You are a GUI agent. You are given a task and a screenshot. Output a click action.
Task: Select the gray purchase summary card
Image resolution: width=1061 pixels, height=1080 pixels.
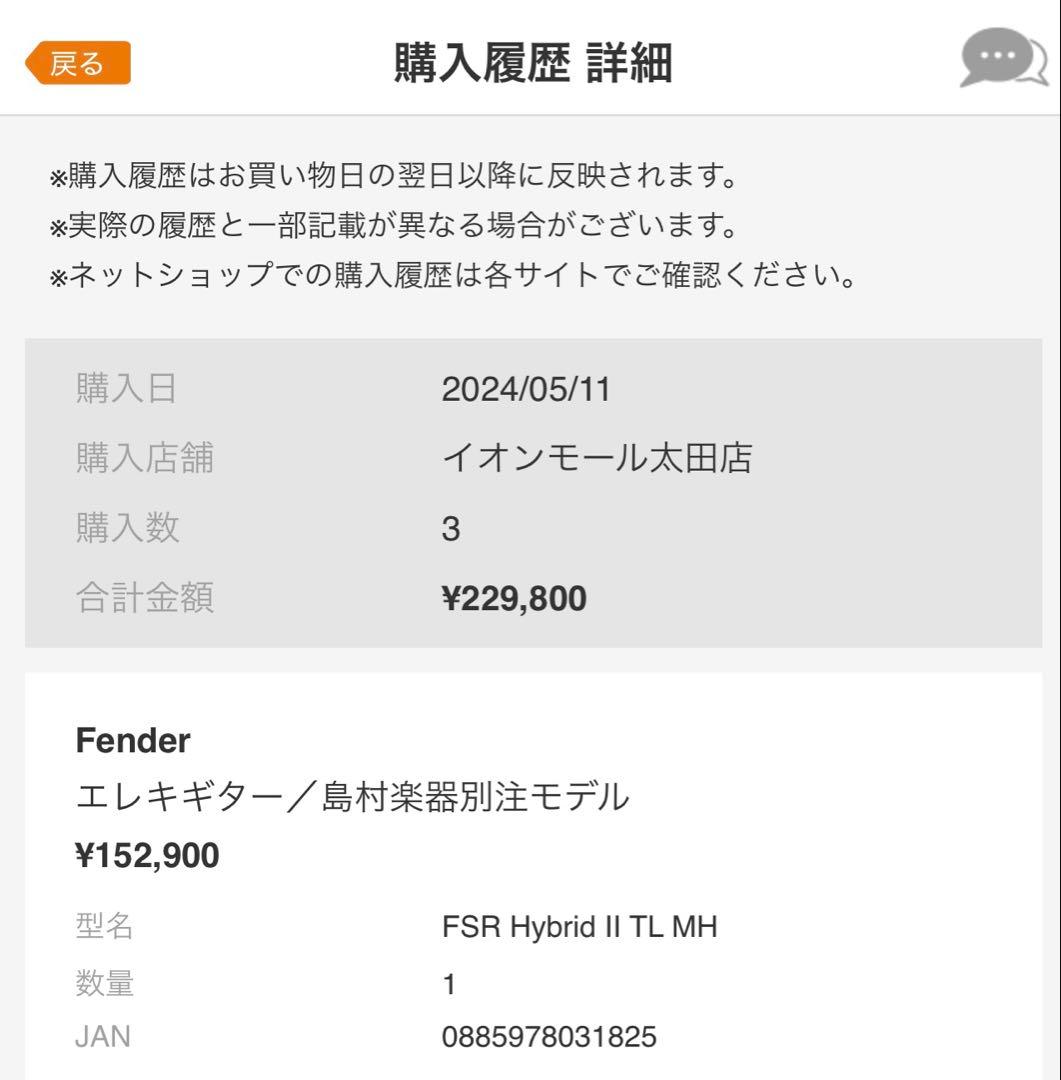click(x=530, y=492)
